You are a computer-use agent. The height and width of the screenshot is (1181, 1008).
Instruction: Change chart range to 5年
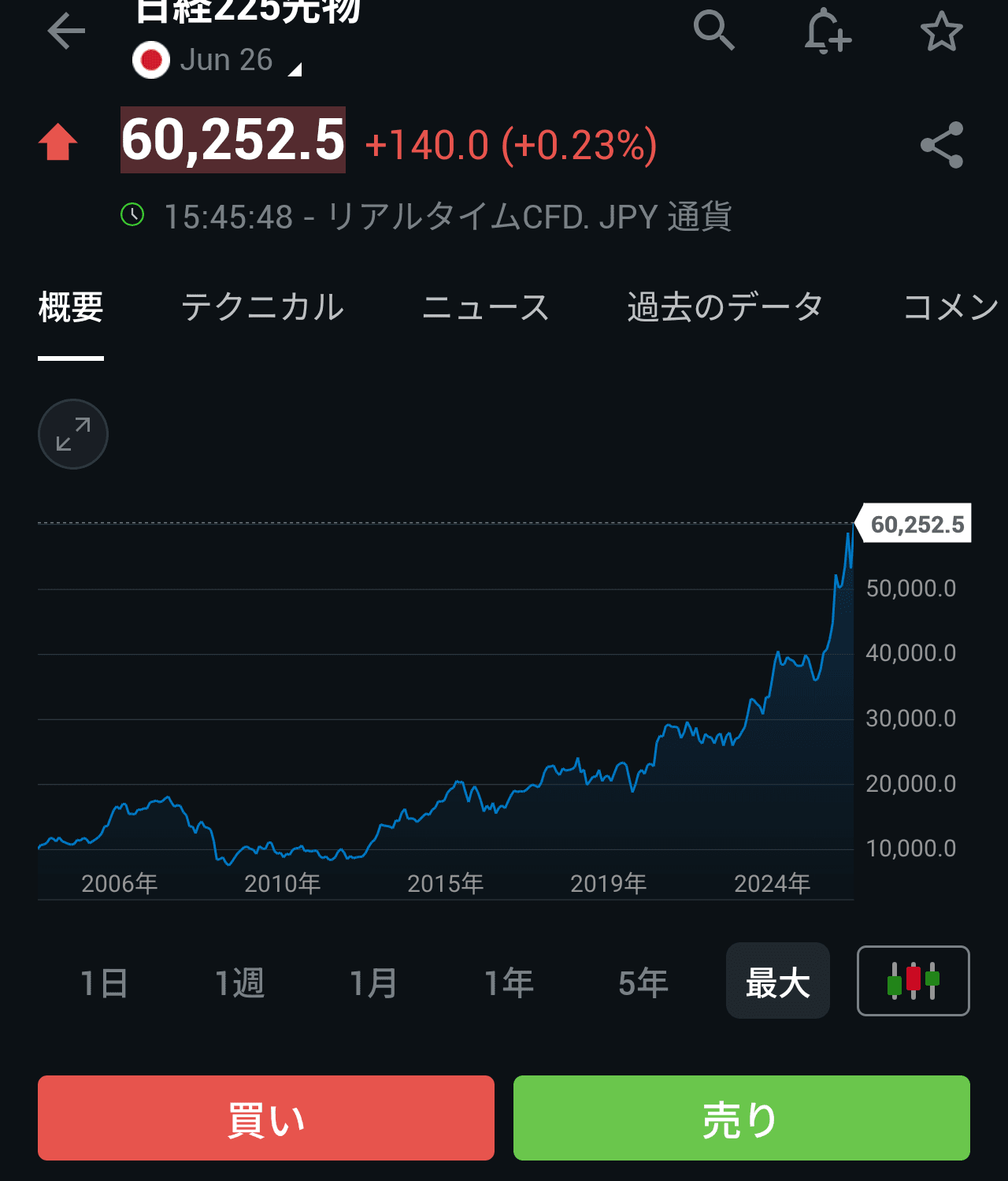tap(643, 982)
